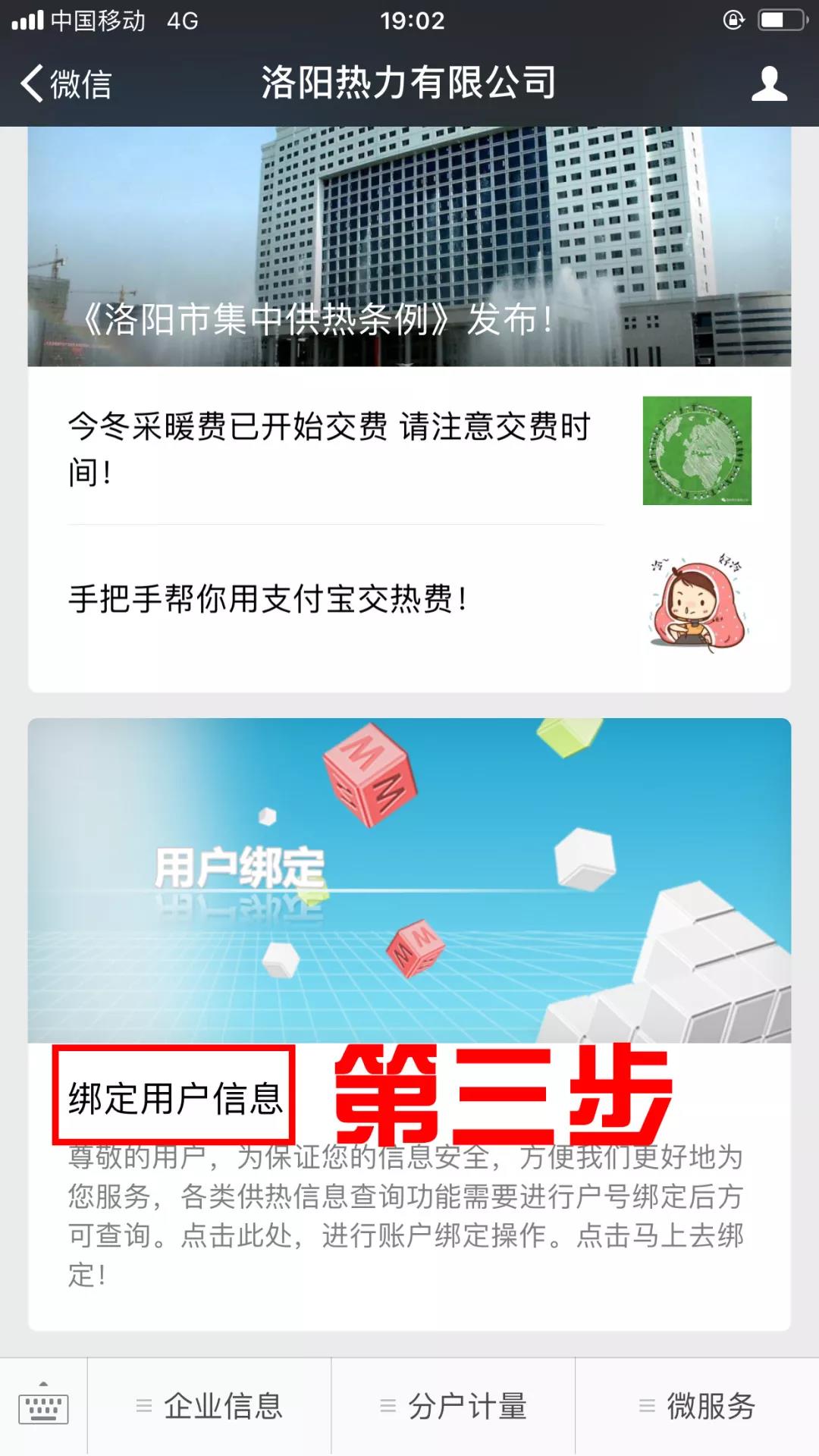Open the account profile icon
The image size is (819, 1456).
(769, 83)
